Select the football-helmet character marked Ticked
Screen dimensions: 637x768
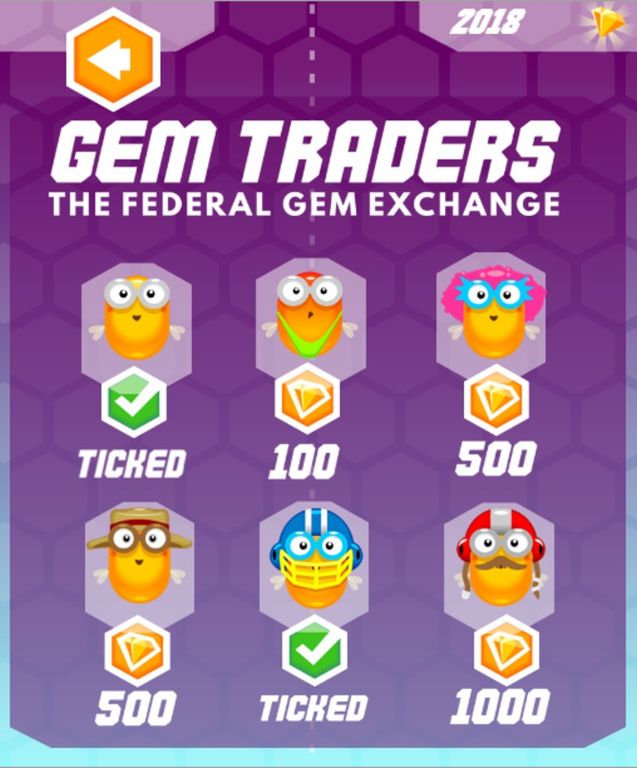(x=313, y=650)
